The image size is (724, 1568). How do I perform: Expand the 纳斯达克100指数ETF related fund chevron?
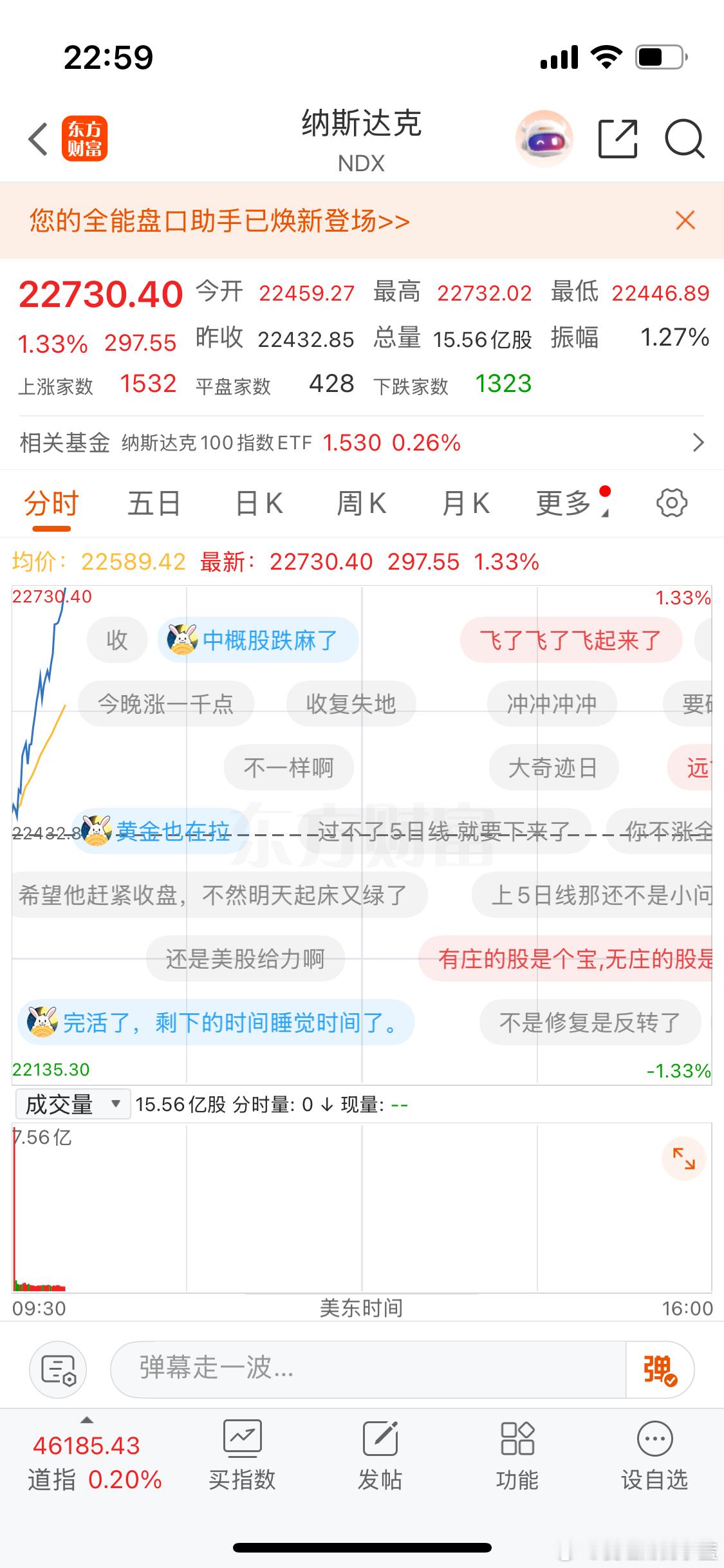pyautogui.click(x=700, y=442)
